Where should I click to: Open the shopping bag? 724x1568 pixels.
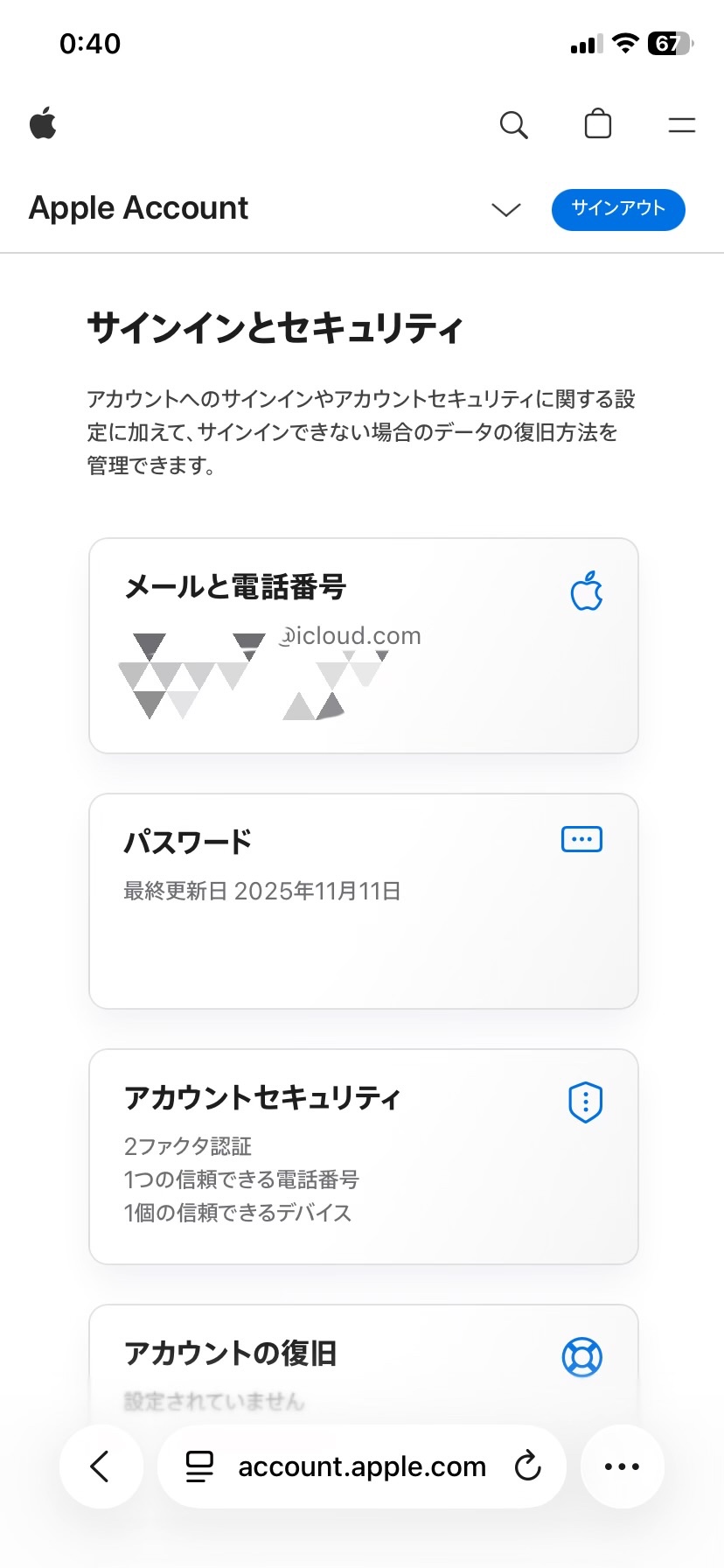coord(598,124)
